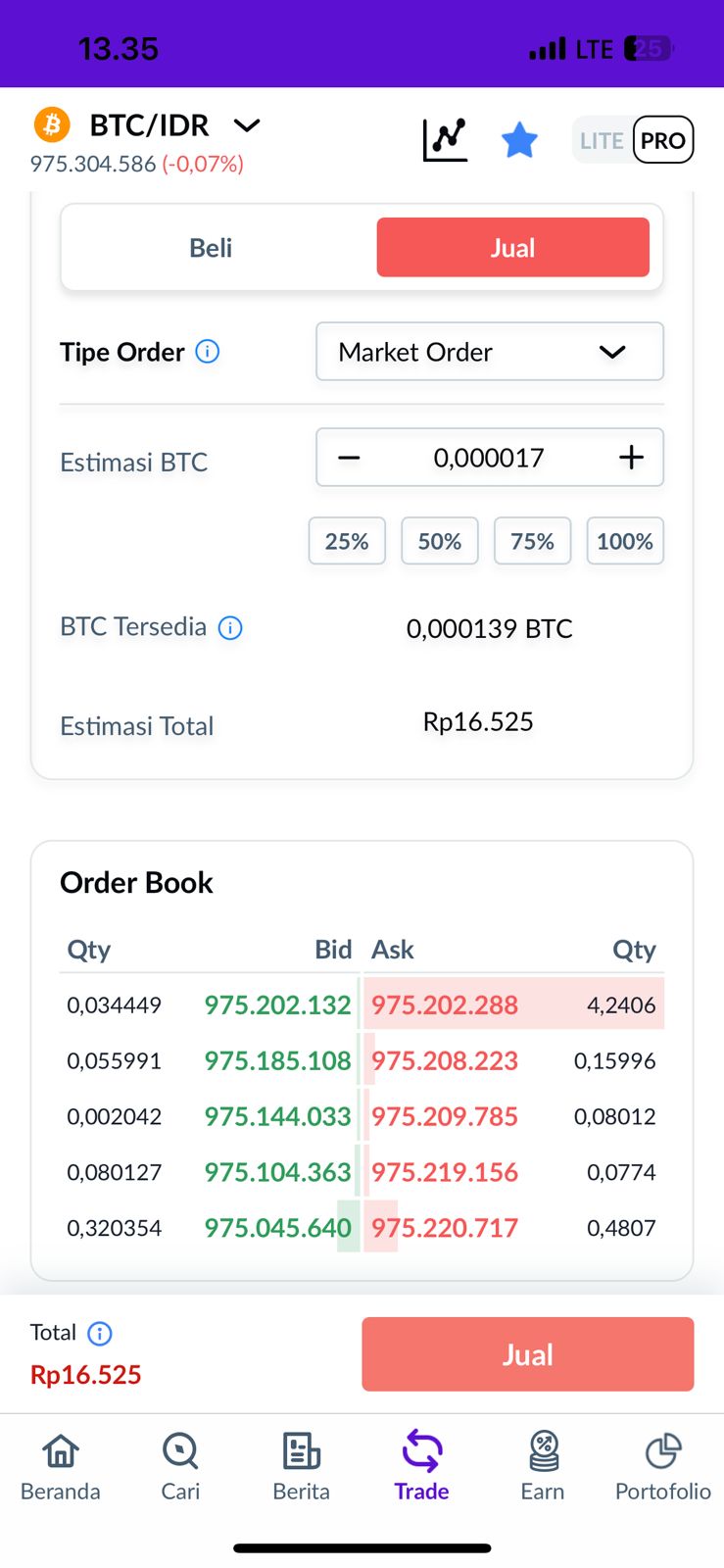This screenshot has width=724, height=1568.
Task: Expand the Market Order dropdown
Action: [x=490, y=352]
